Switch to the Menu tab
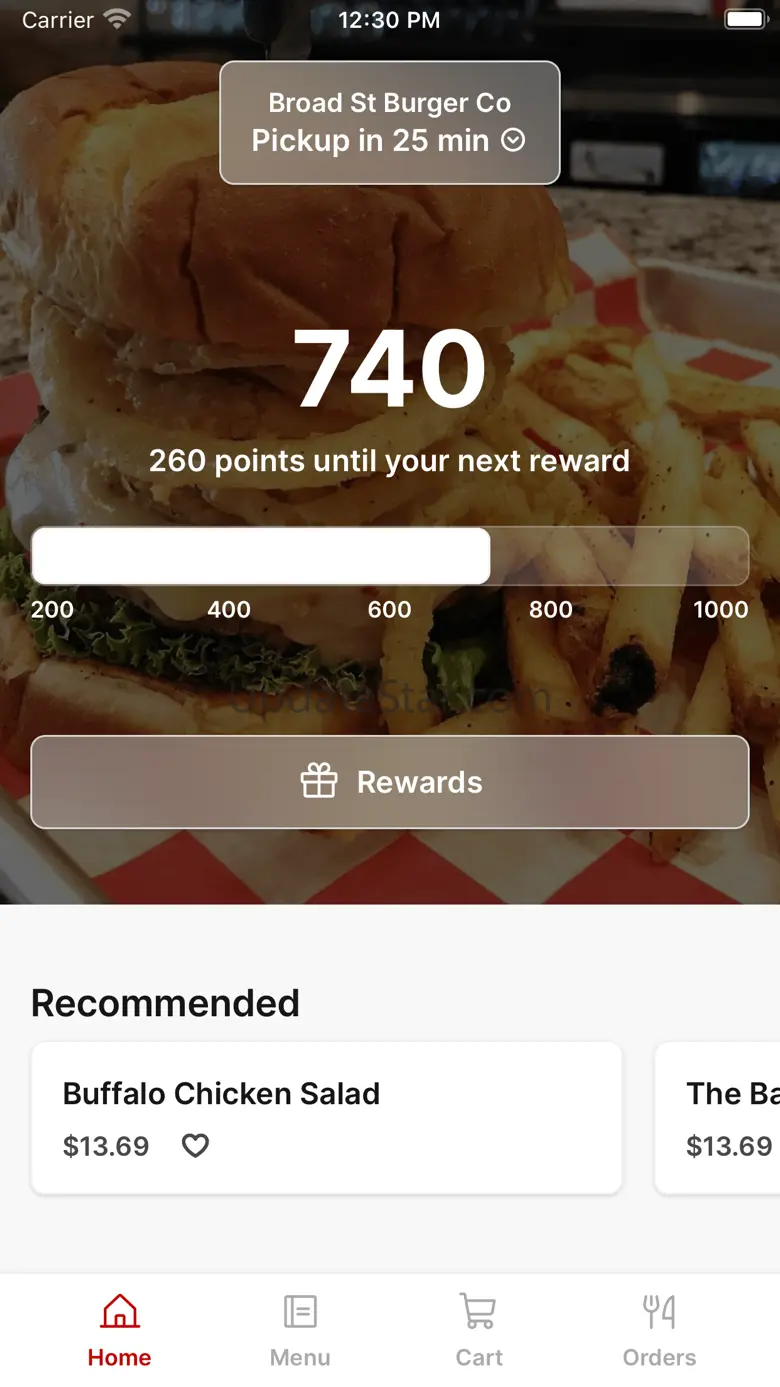 [300, 1331]
